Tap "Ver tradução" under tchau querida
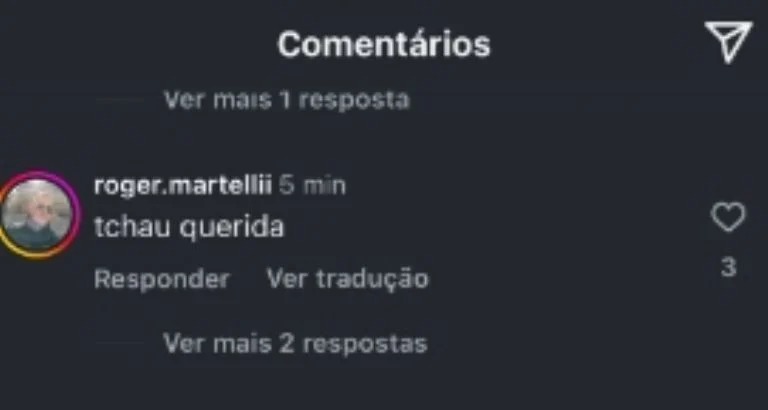Screen dimensions: 768x410 [x=347, y=279]
